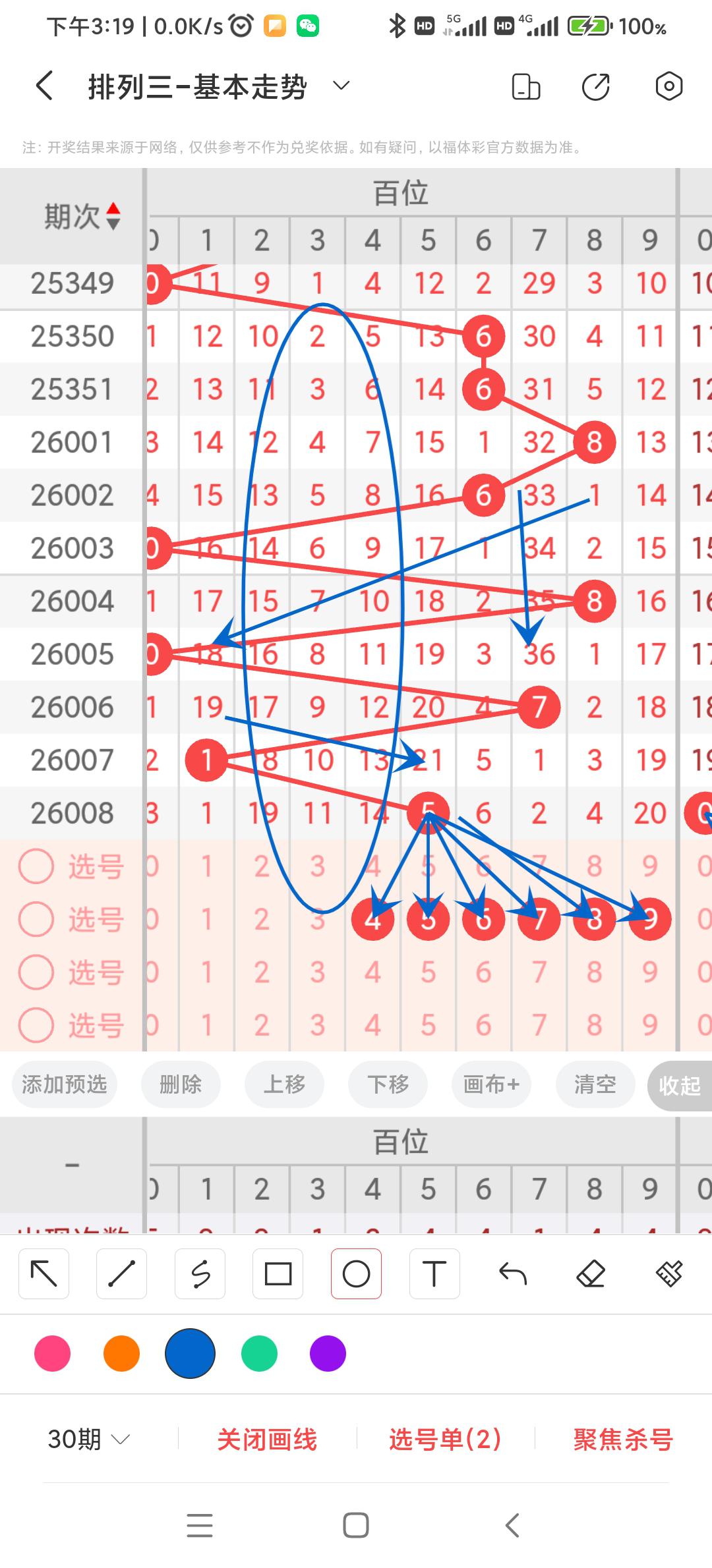Go back from 排列三 trend page
712x1568 pixels.
point(44,86)
